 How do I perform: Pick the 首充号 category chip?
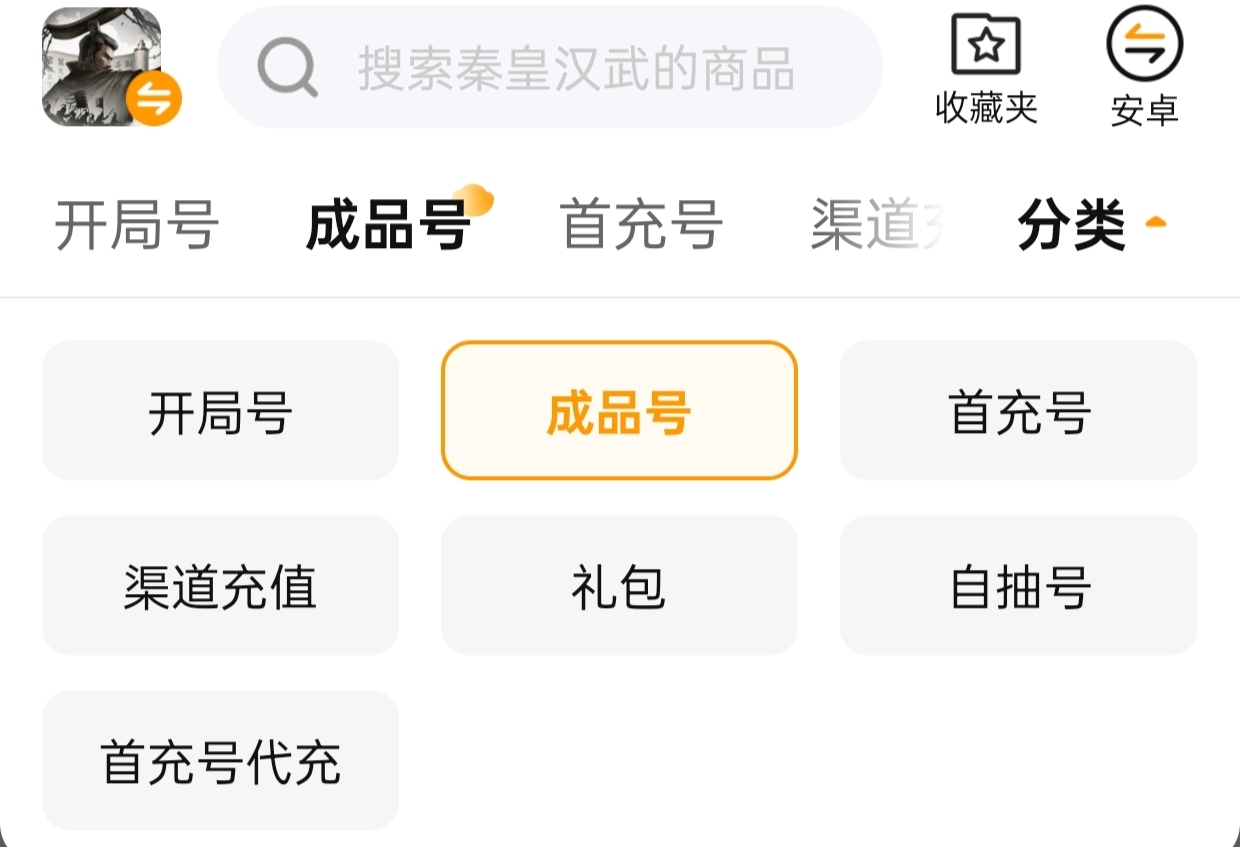[x=1018, y=411]
